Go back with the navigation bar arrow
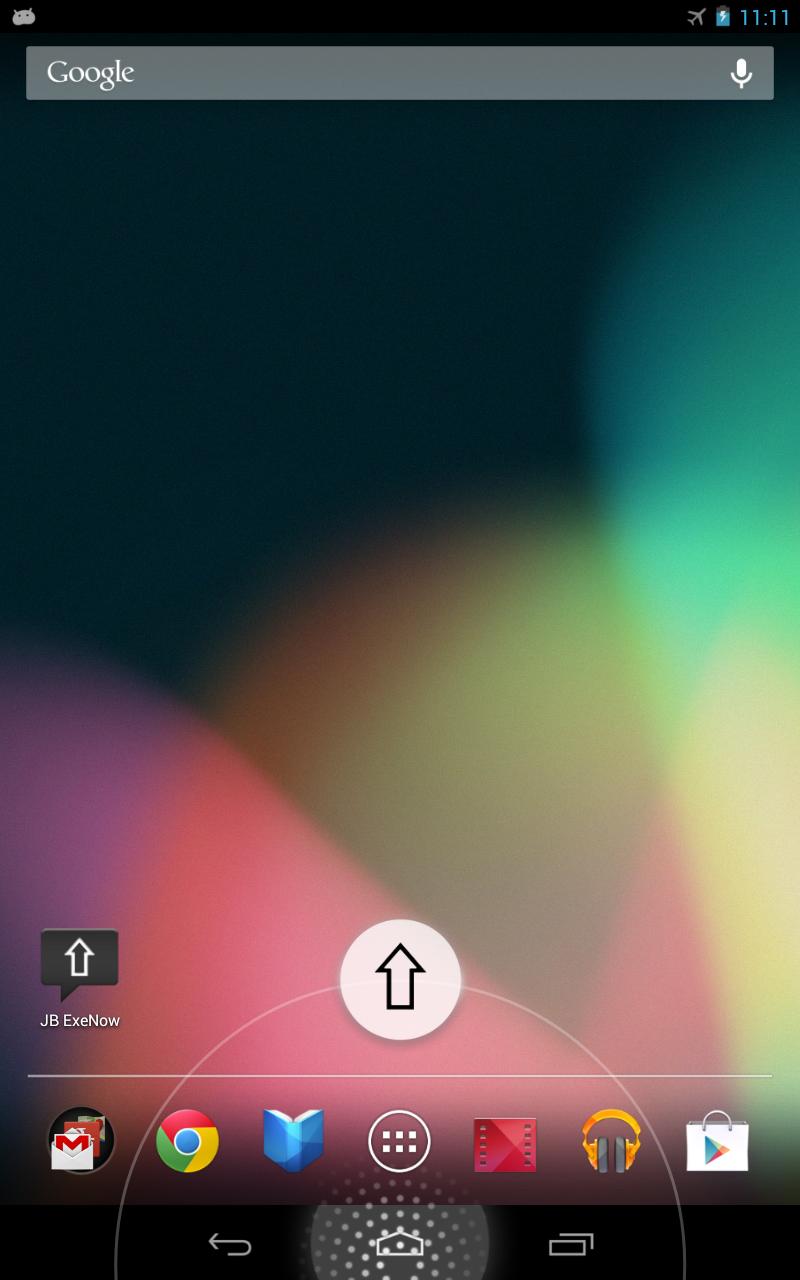 point(229,1244)
